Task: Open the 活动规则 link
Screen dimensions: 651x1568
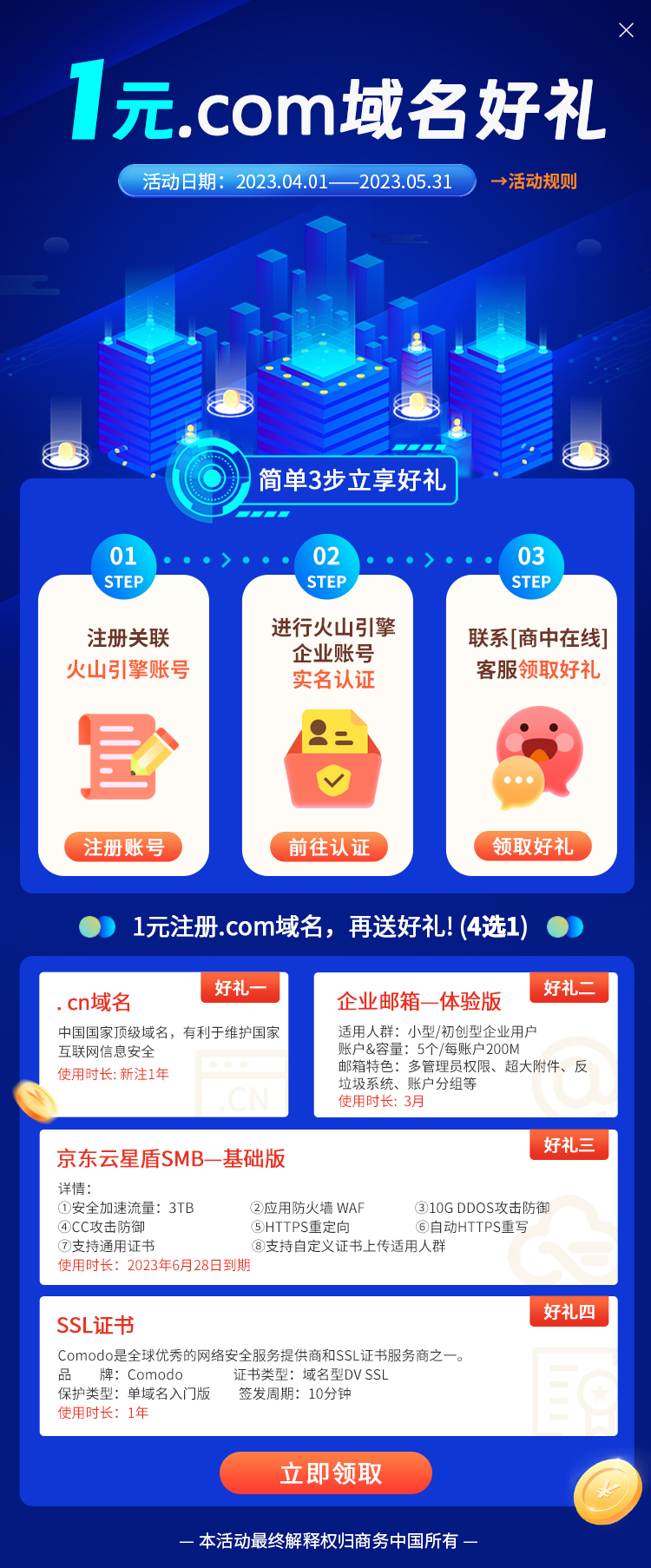Action: click(x=534, y=181)
